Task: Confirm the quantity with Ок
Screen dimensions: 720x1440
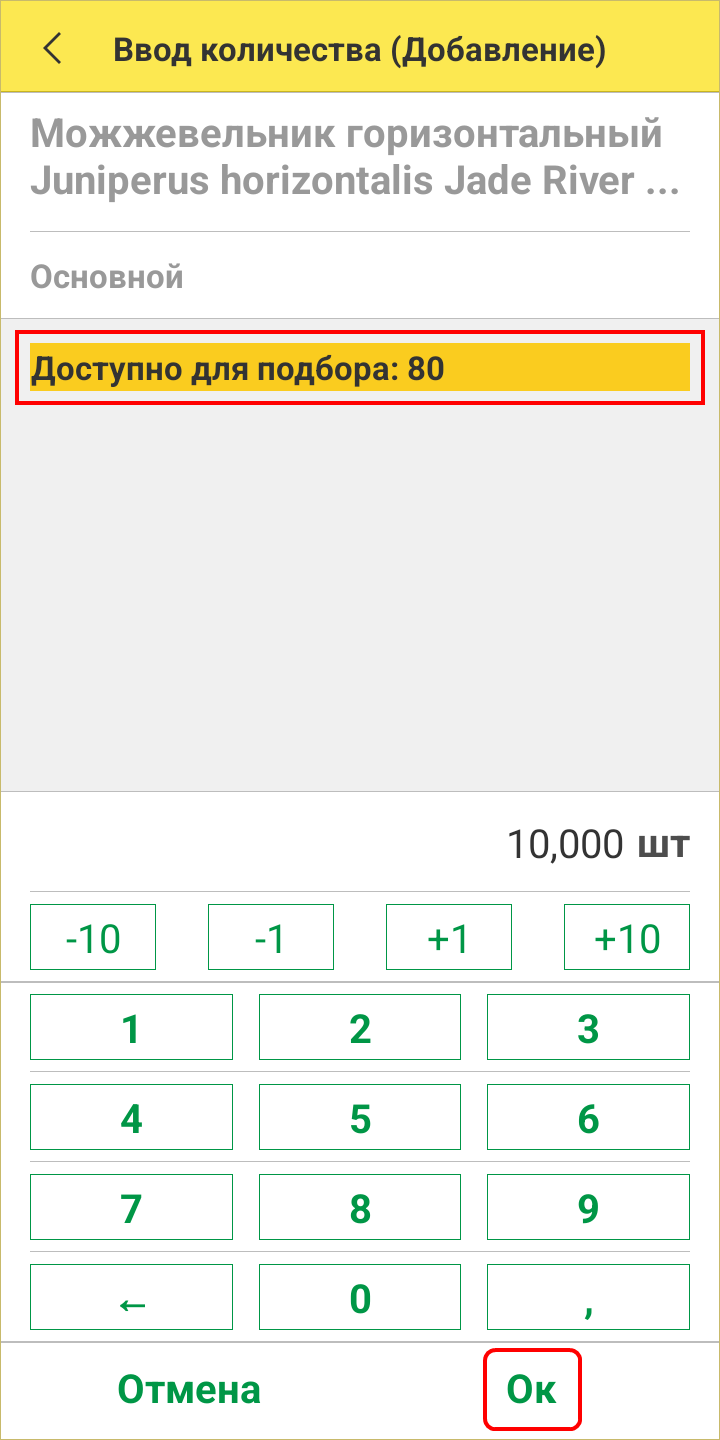Action: click(x=532, y=1389)
